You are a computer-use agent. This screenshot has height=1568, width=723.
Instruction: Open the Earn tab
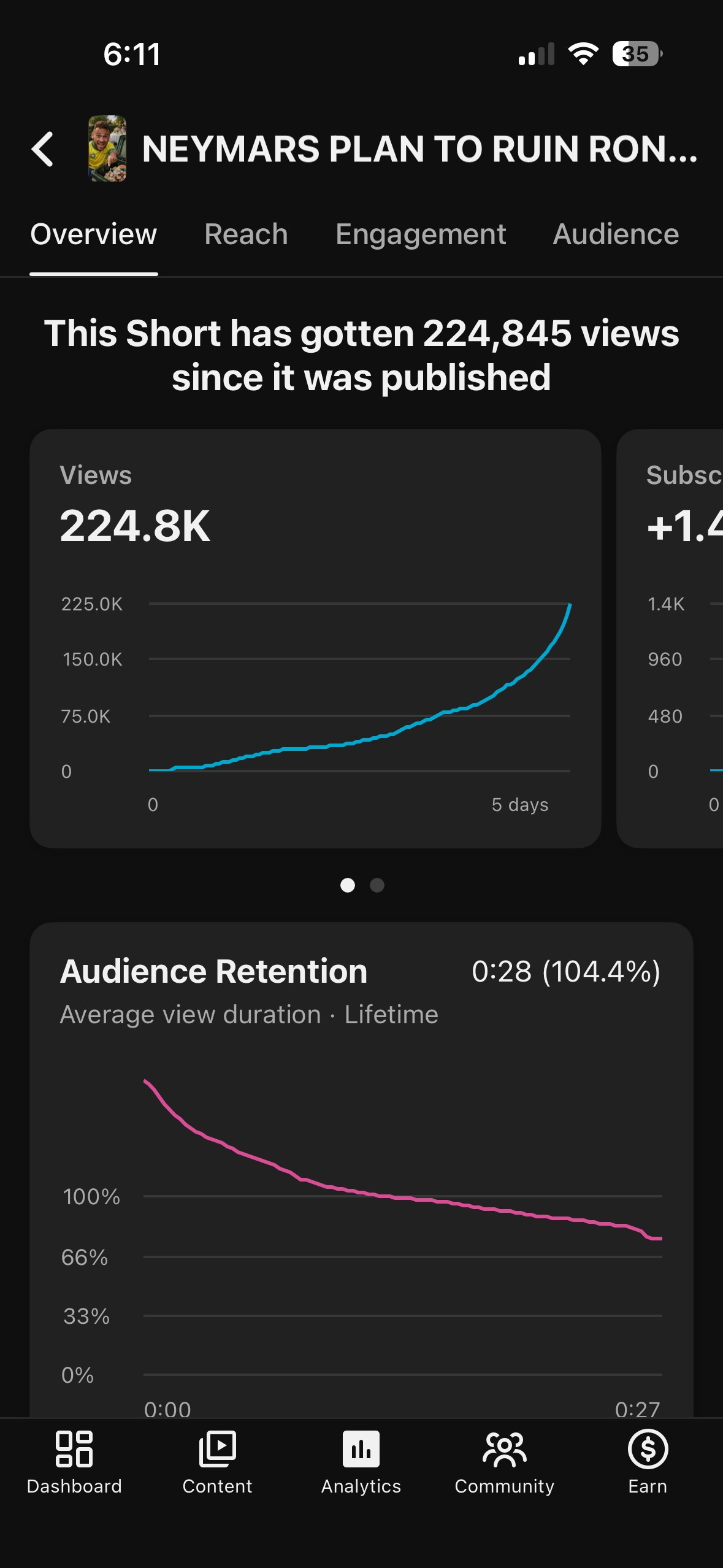[x=648, y=1462]
